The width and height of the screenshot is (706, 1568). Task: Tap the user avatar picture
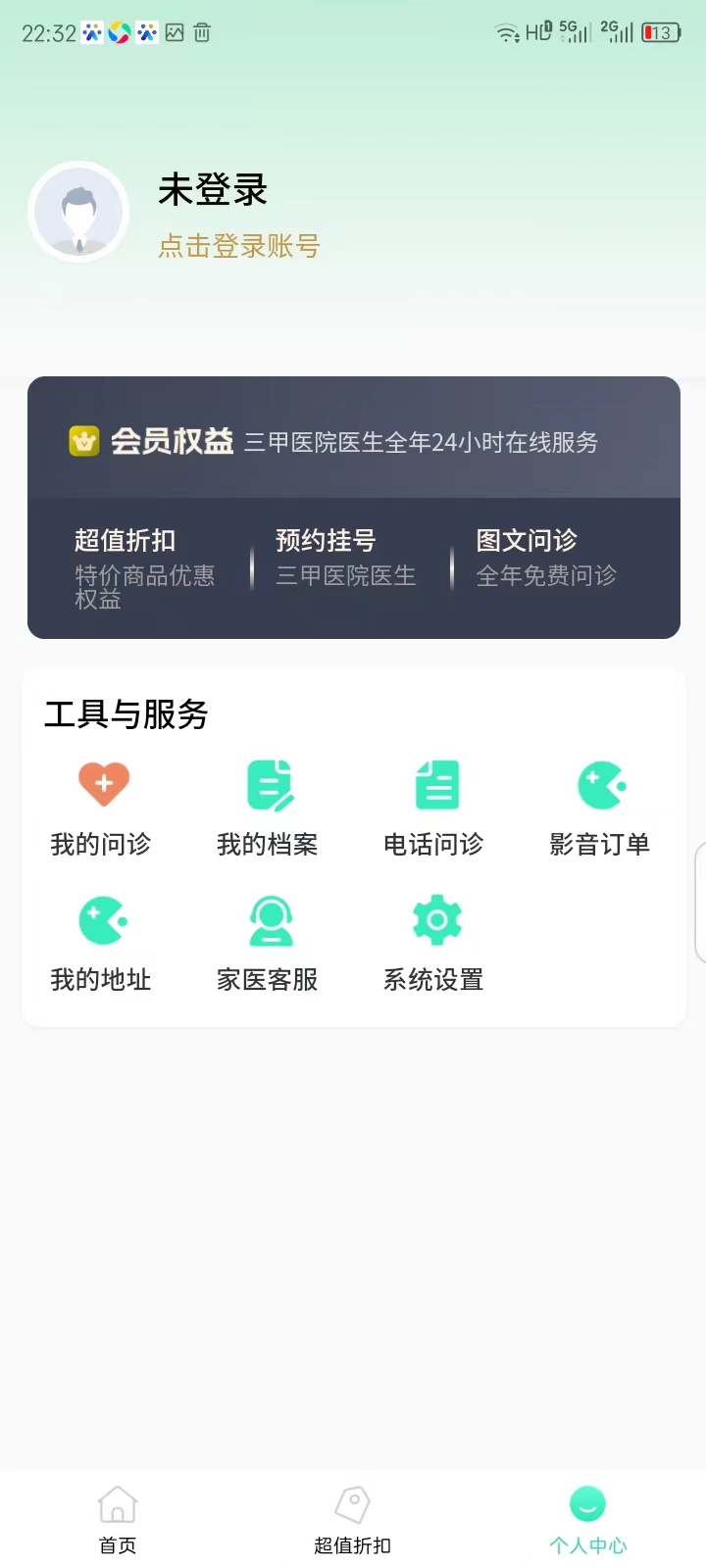click(78, 211)
